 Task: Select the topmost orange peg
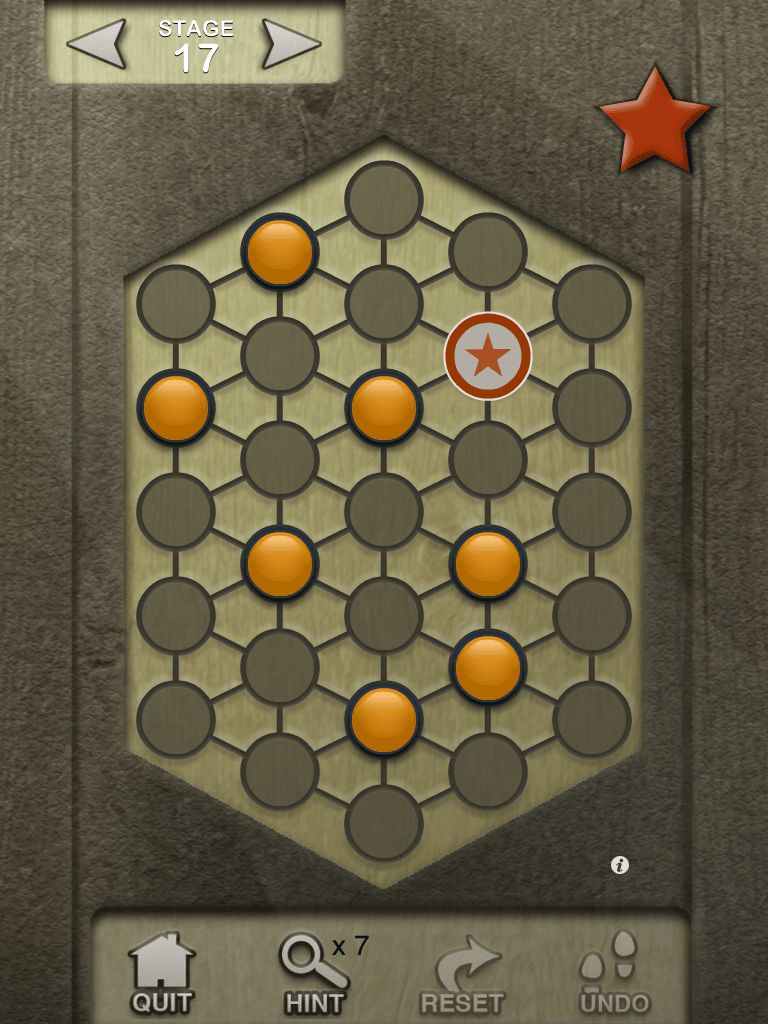[x=280, y=252]
